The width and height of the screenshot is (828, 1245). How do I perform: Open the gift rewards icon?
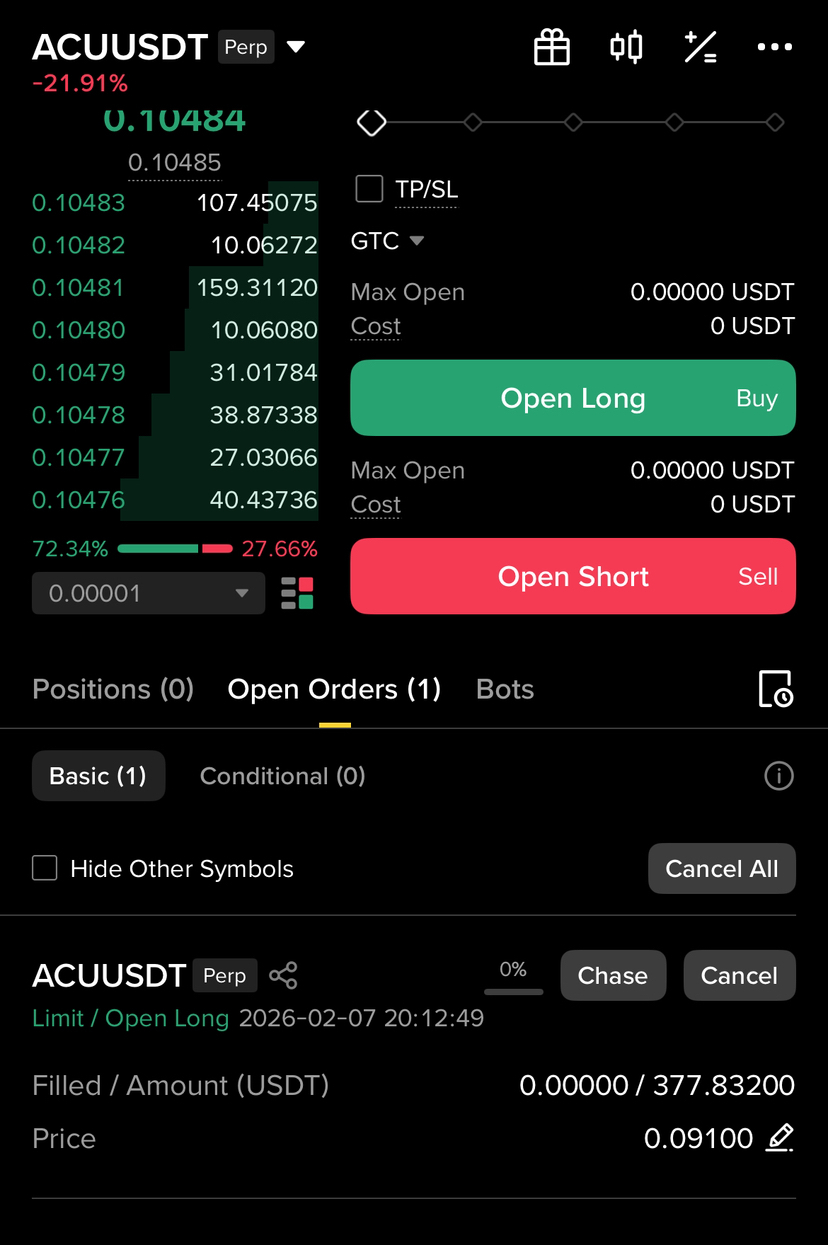click(551, 47)
